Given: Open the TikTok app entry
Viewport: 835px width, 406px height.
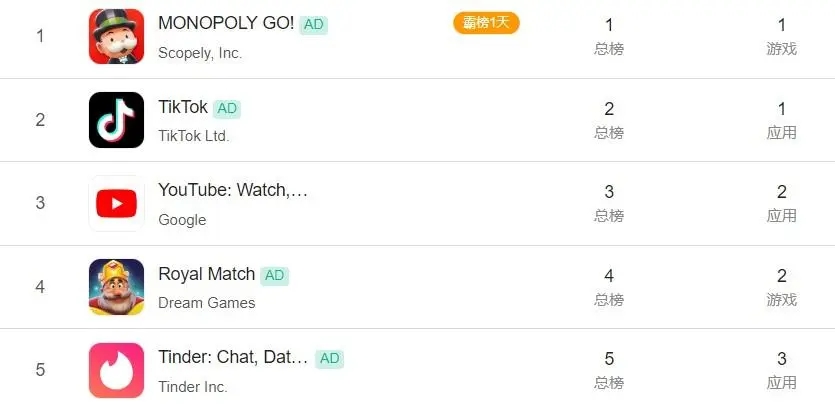Looking at the screenshot, I should (x=183, y=108).
